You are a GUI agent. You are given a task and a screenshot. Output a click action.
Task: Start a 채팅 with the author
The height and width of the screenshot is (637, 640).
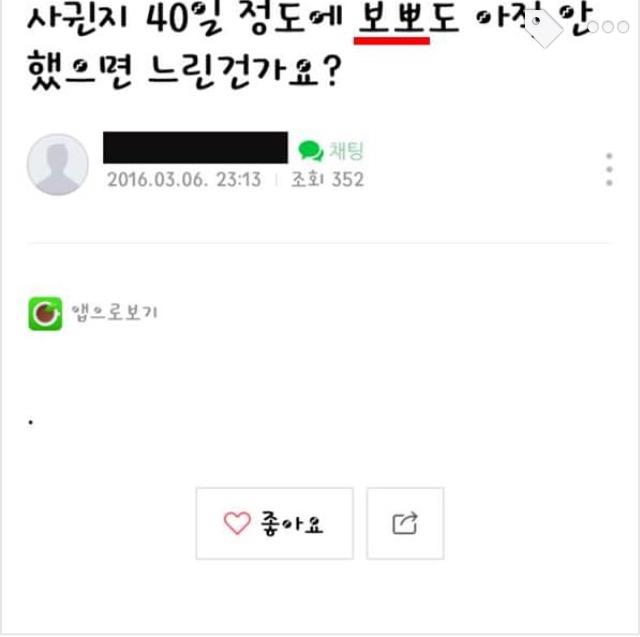coord(331,151)
